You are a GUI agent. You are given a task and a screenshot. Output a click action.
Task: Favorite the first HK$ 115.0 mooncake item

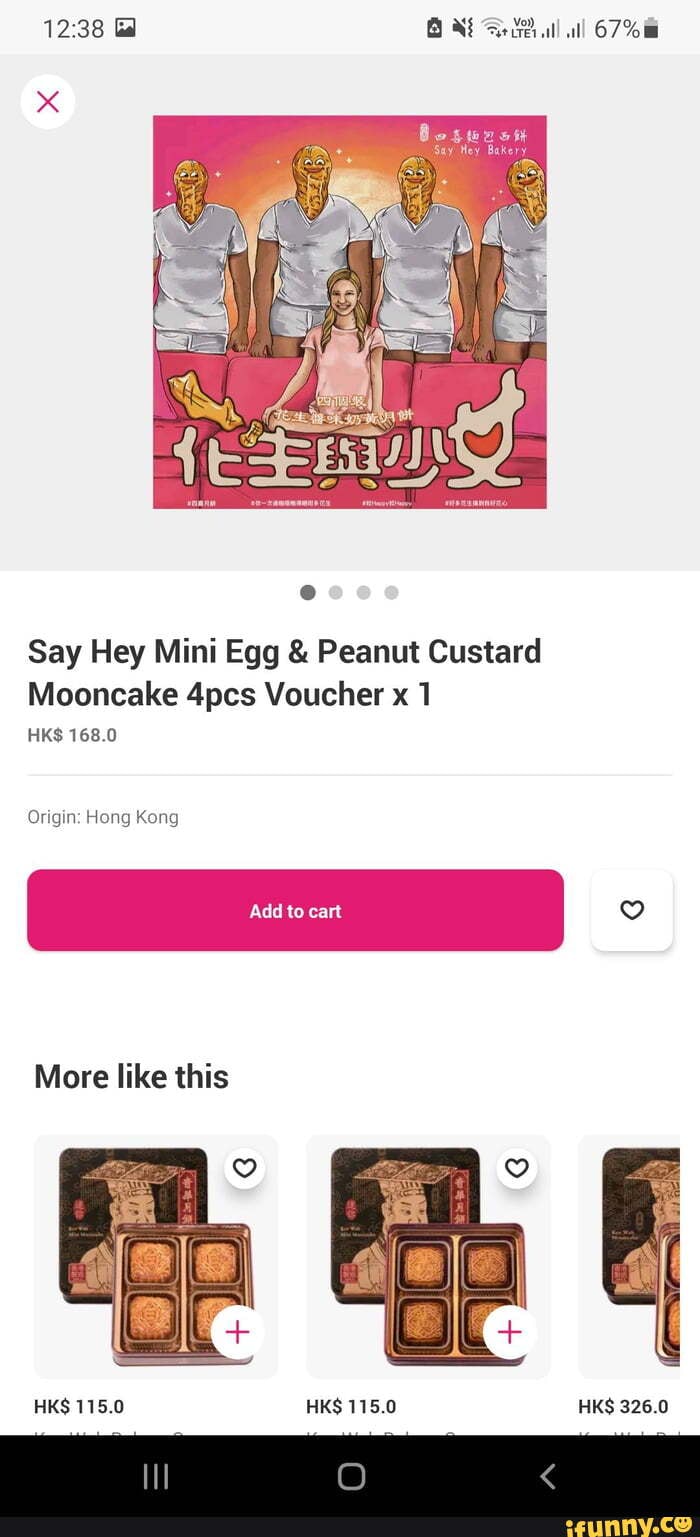click(245, 1167)
